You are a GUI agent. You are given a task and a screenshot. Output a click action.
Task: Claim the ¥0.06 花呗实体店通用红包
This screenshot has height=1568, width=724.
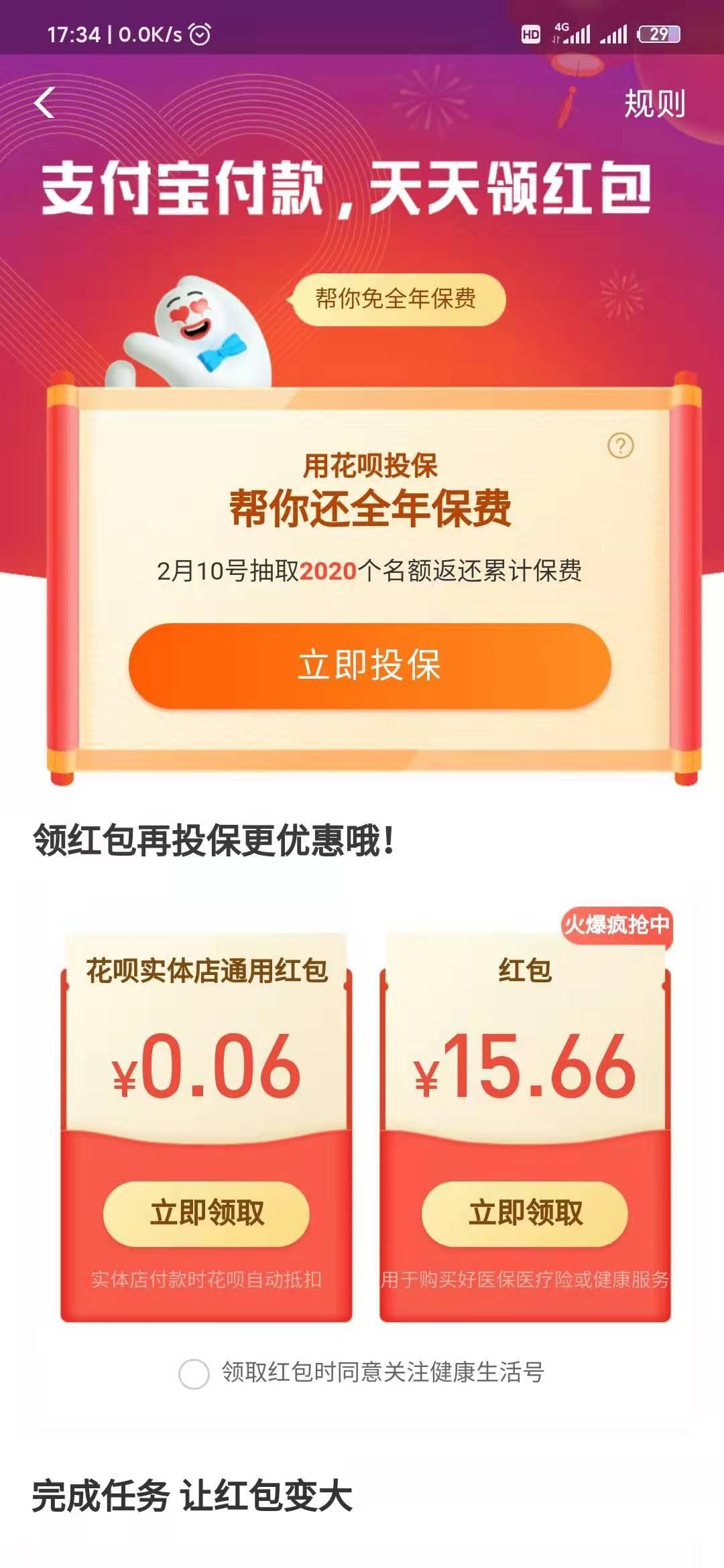click(x=206, y=1213)
